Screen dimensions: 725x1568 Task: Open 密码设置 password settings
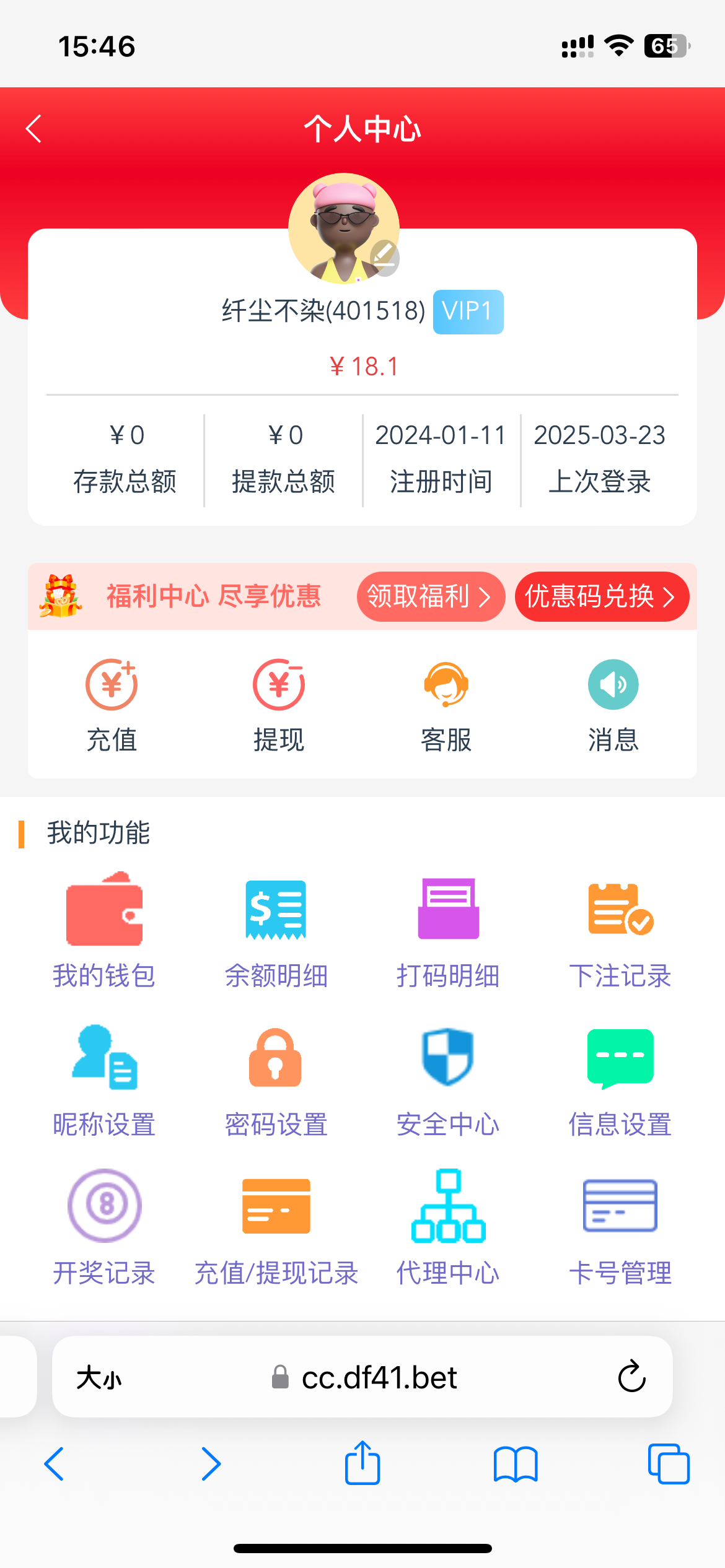pos(276,1079)
